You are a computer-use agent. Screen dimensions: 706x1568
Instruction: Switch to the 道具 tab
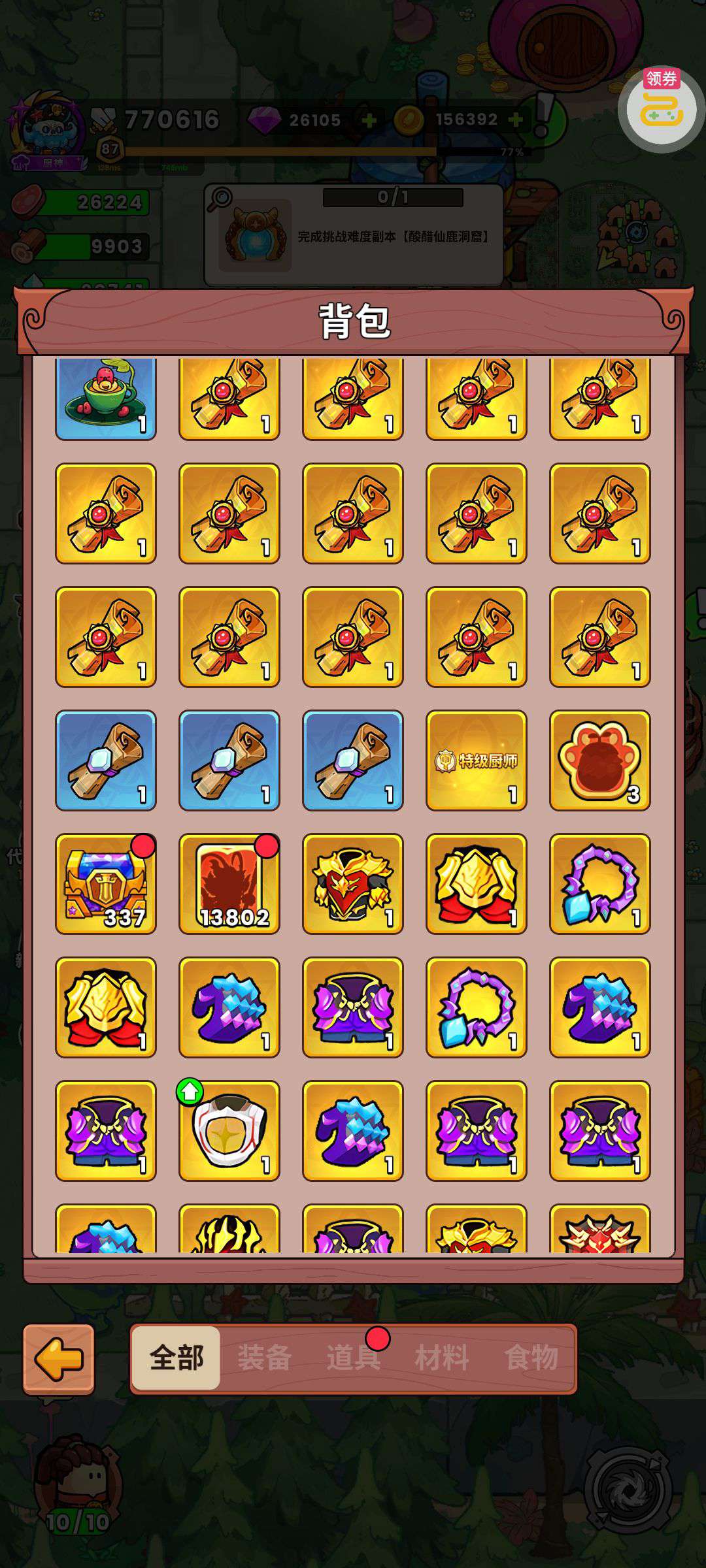click(x=353, y=1358)
